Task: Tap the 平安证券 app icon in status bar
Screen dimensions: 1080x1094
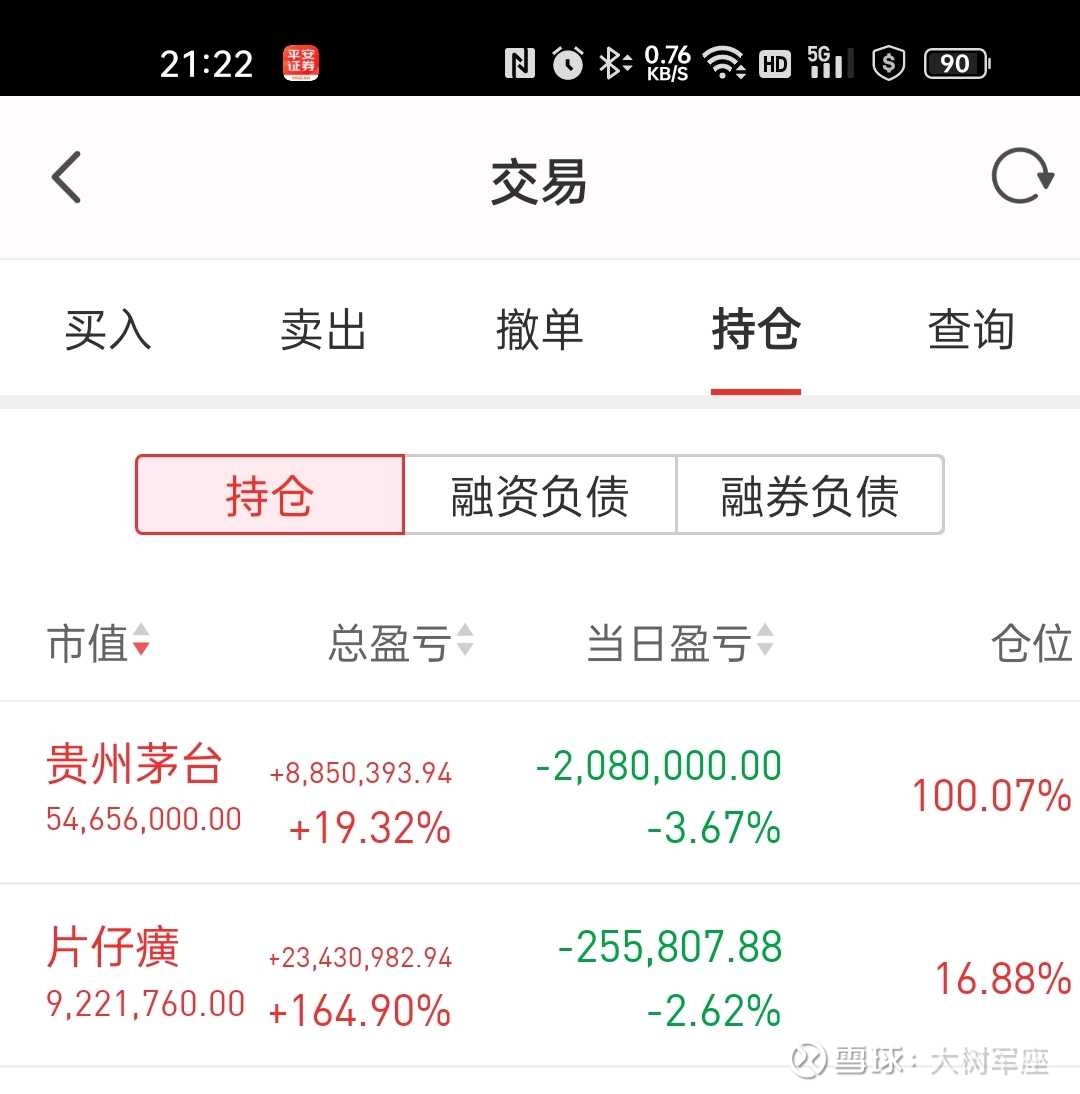Action: pos(300,60)
